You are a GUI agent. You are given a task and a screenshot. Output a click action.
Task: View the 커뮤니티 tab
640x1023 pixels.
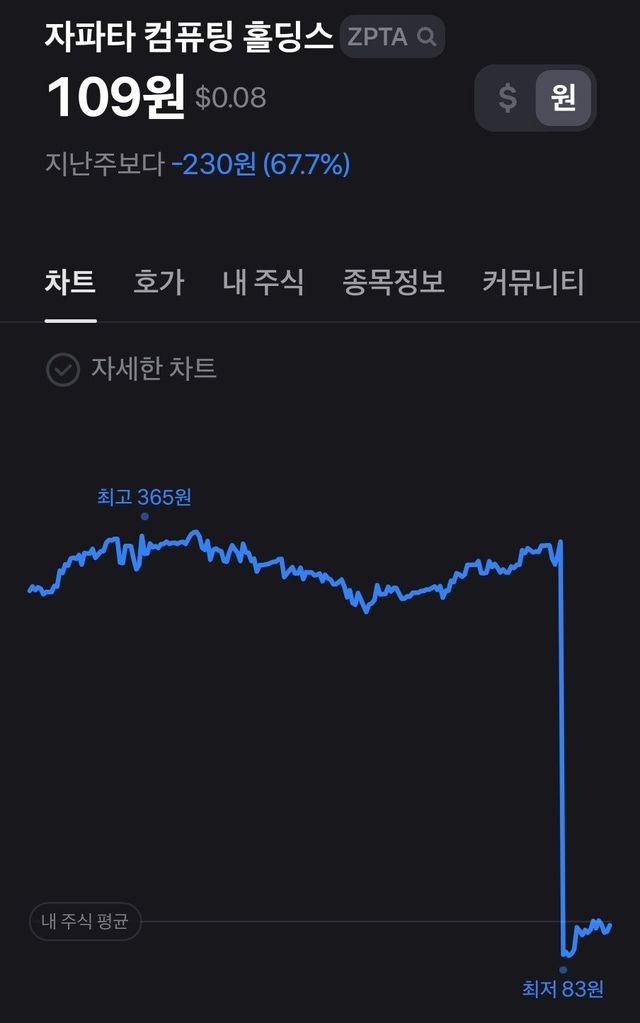[533, 282]
